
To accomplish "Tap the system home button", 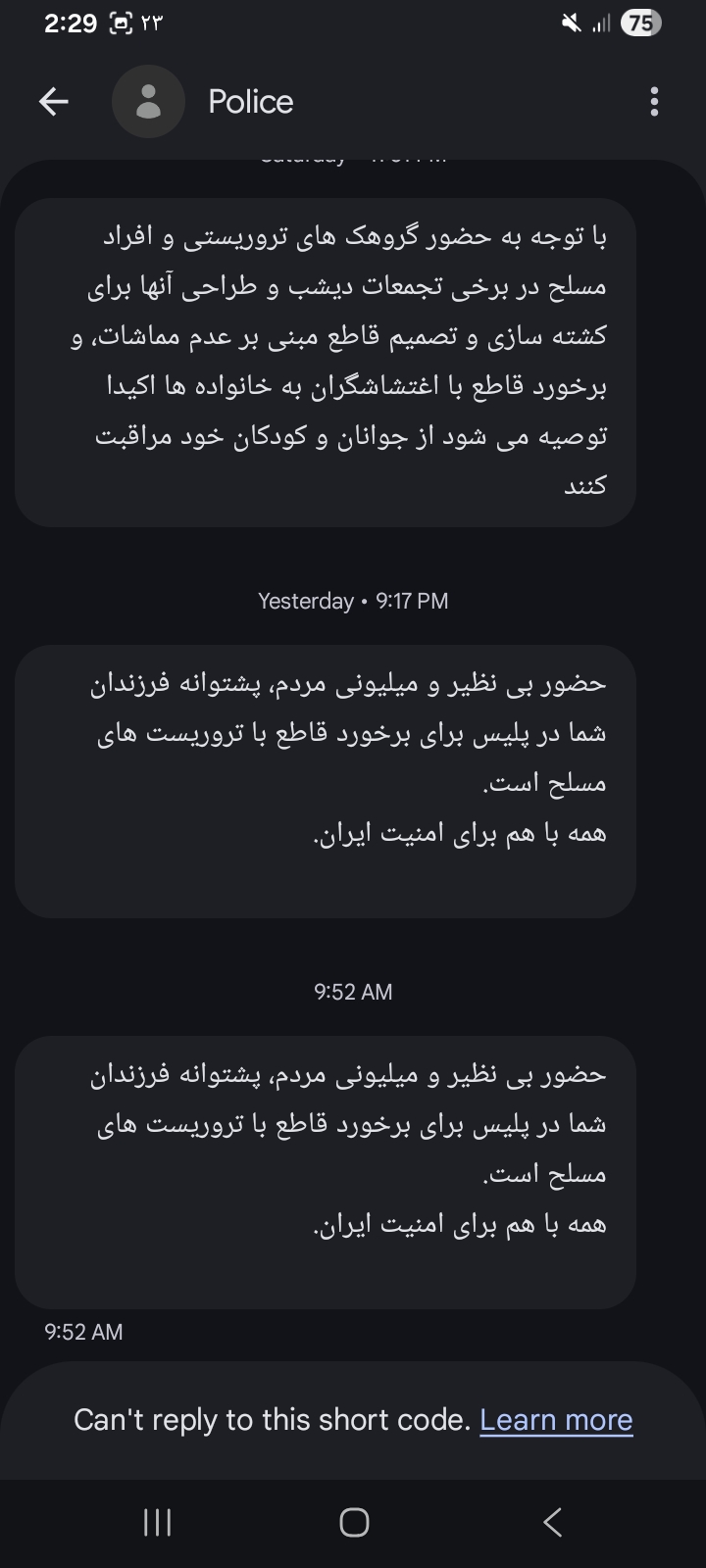I will tap(354, 1522).
